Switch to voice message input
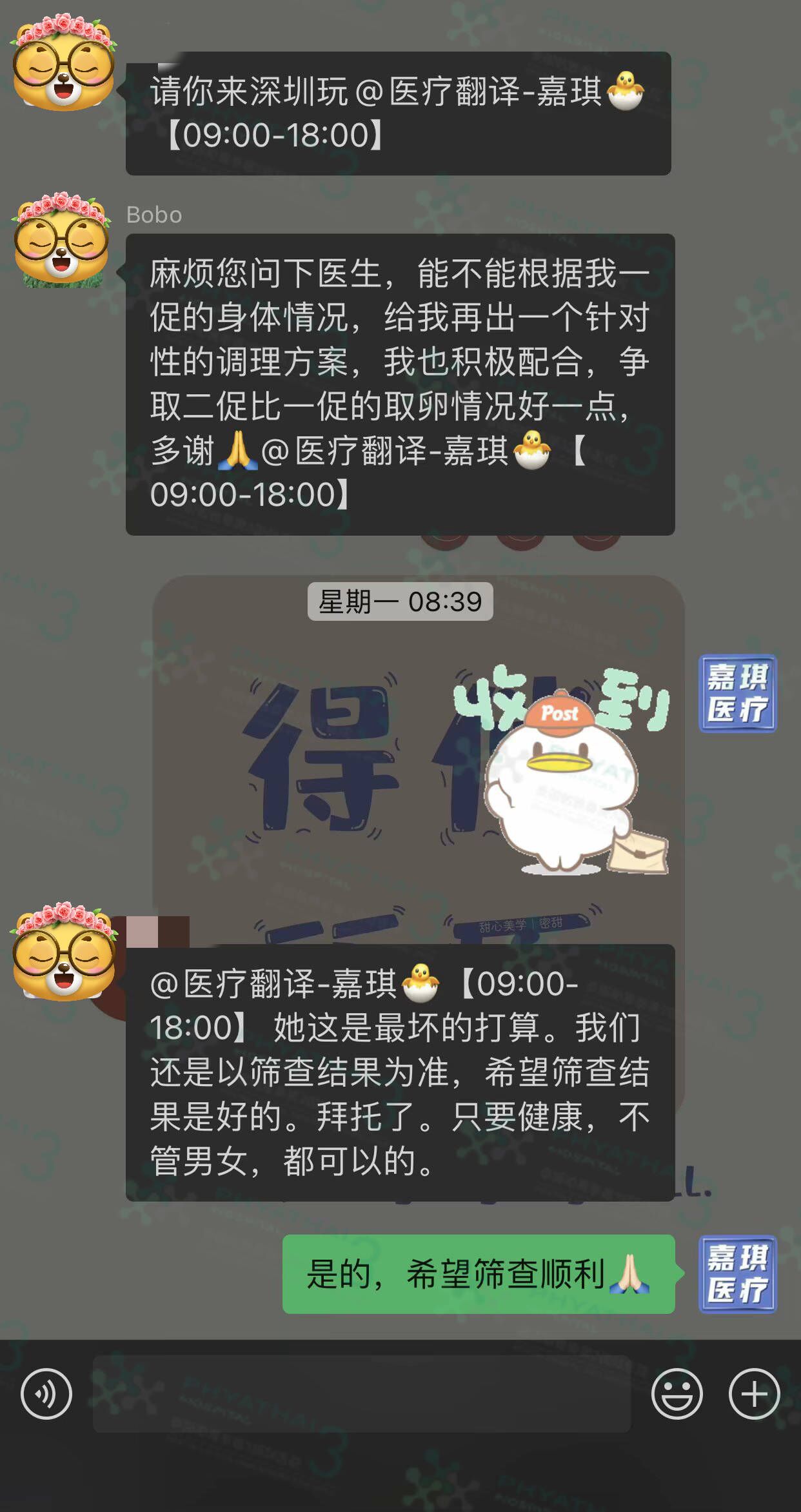The image size is (801, 1512). (x=46, y=1393)
